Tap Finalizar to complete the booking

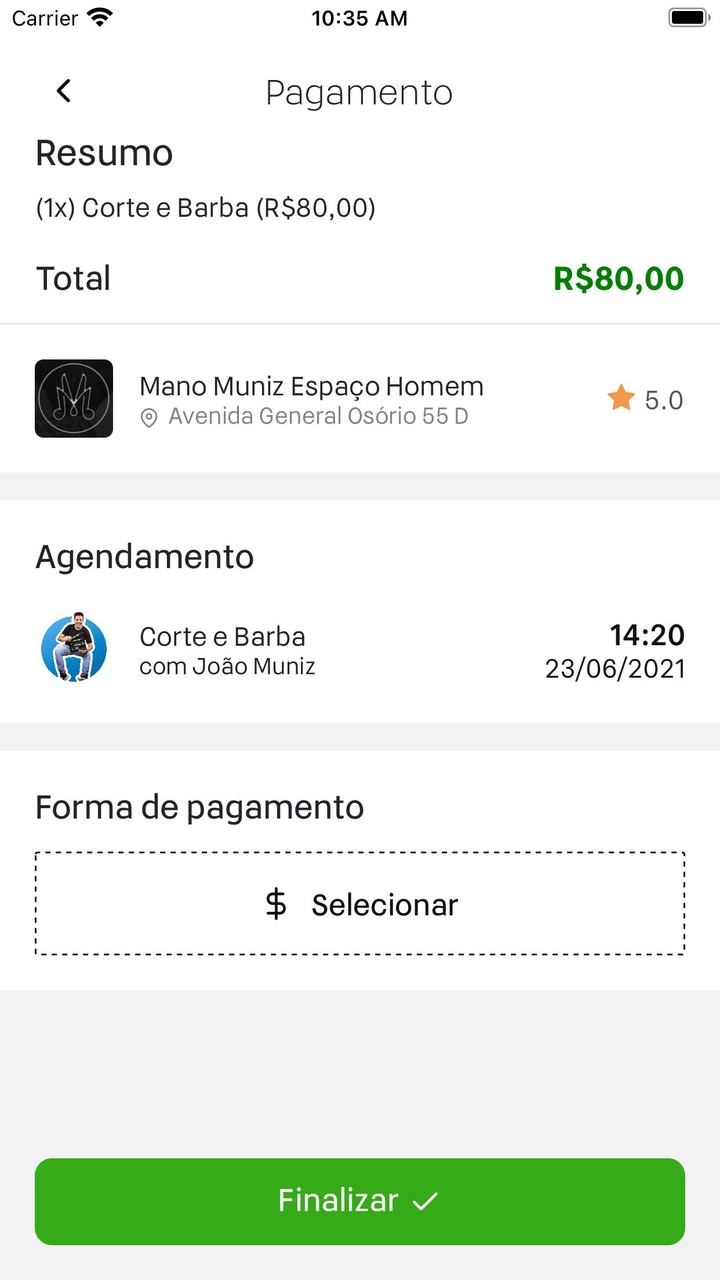pyautogui.click(x=360, y=1201)
